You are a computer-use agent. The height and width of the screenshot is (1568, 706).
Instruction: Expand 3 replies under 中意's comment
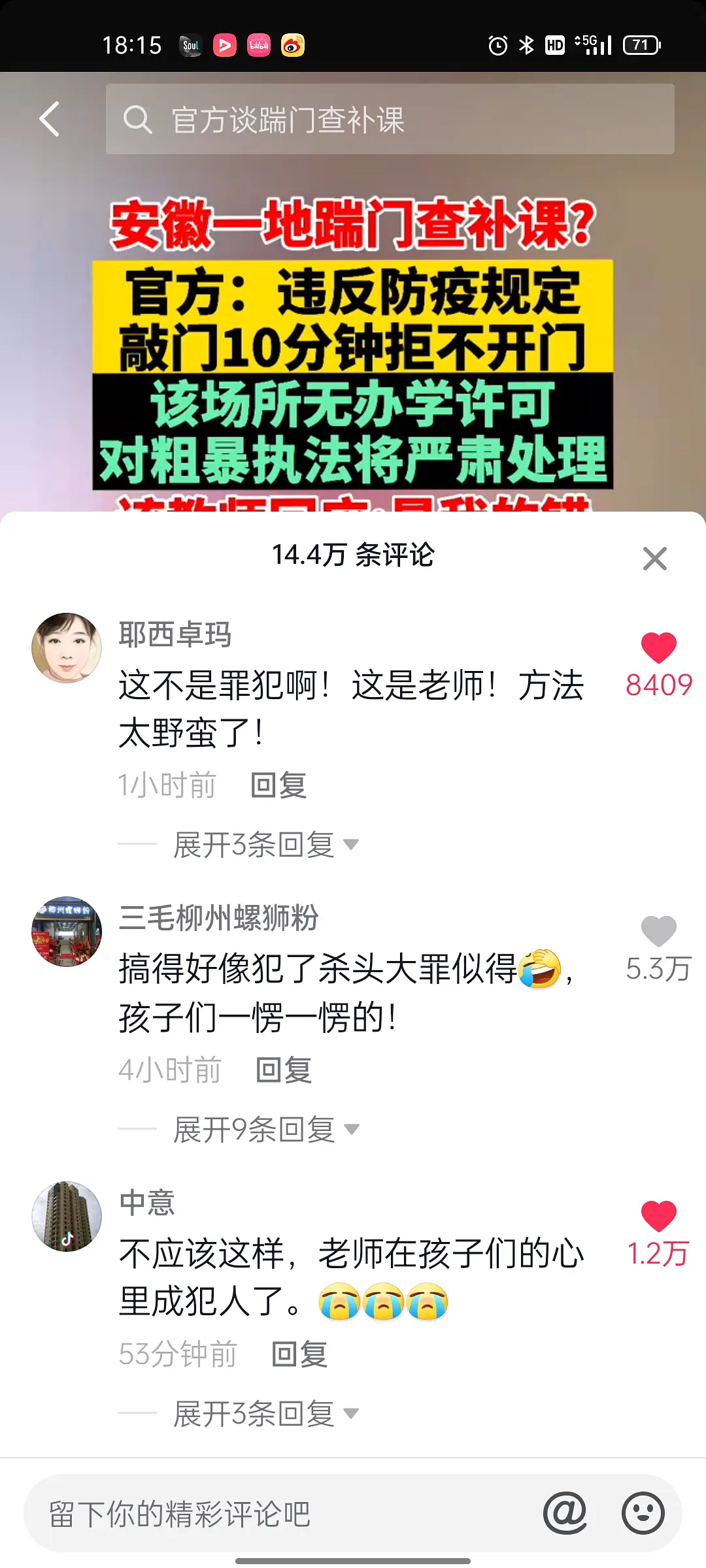pos(265,1414)
